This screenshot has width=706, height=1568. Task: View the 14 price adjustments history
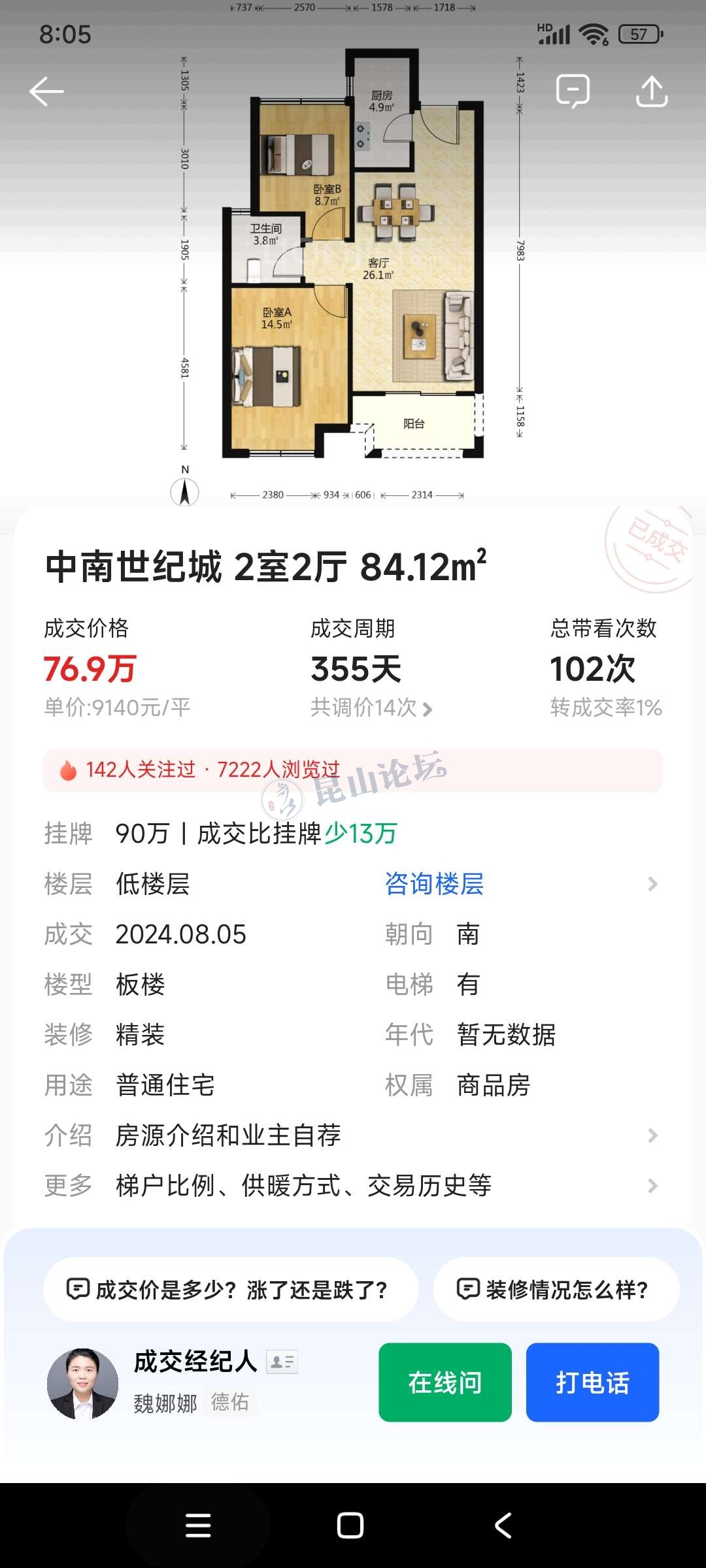(x=371, y=708)
